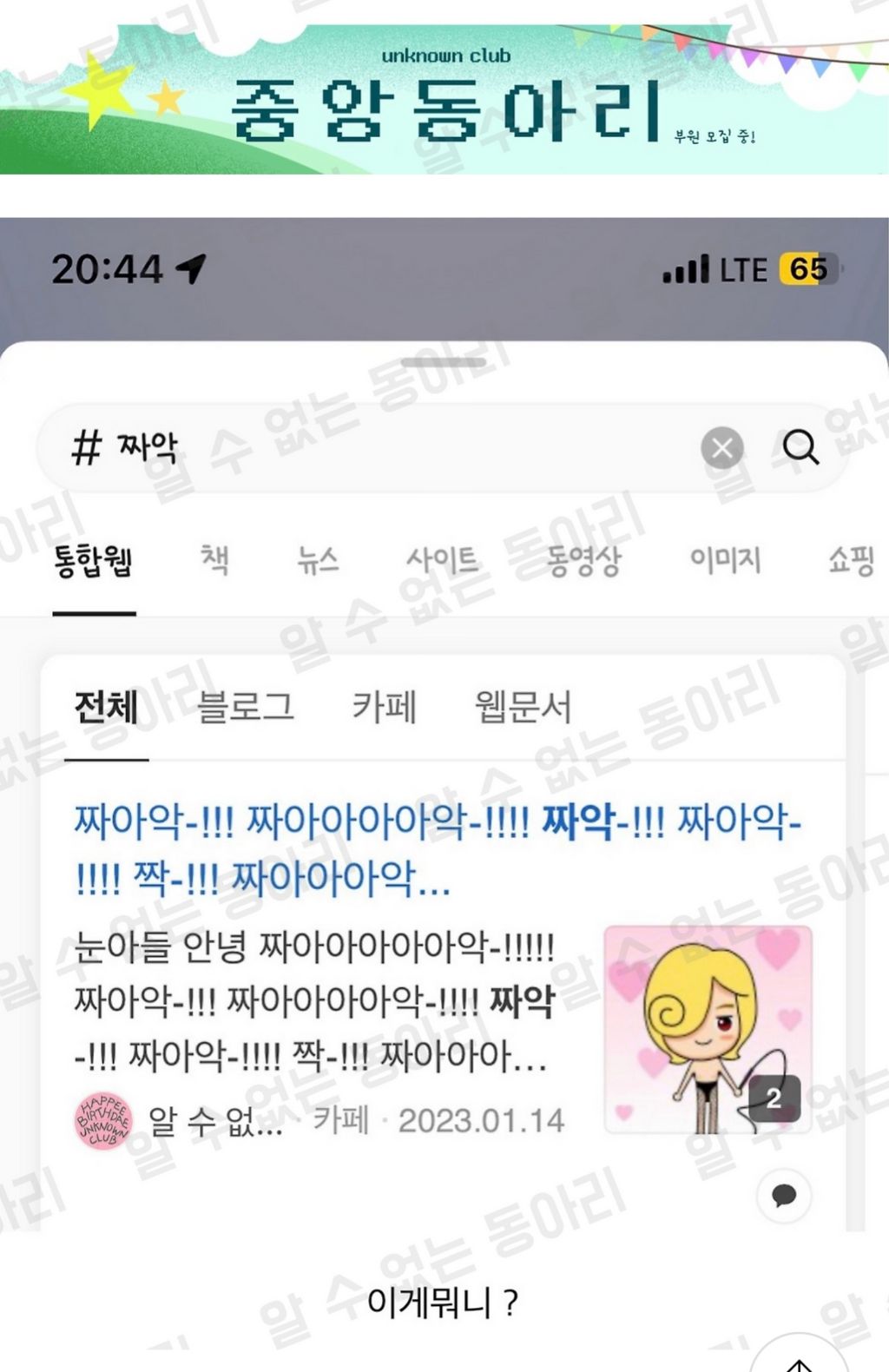This screenshot has height=1372, width=889.
Task: Click the hashtag icon in search bar
Action: click(82, 446)
